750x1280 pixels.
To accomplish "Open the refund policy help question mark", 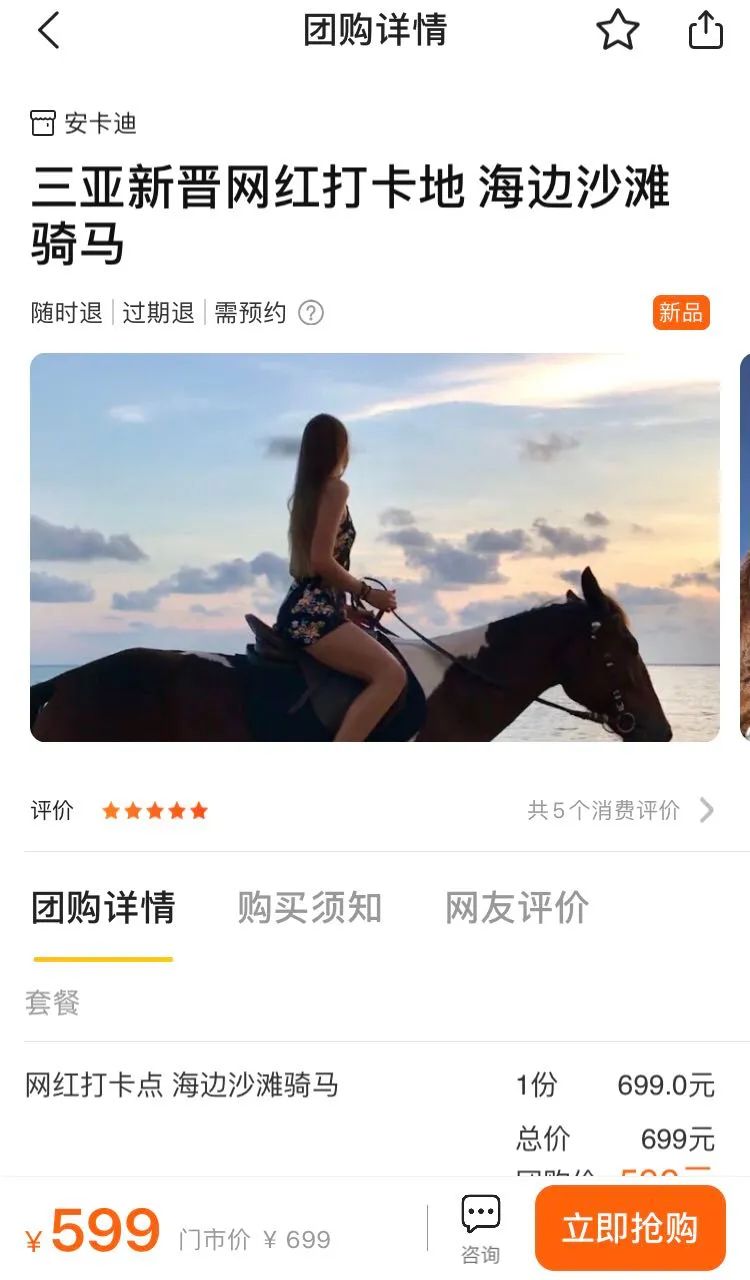I will click(311, 313).
